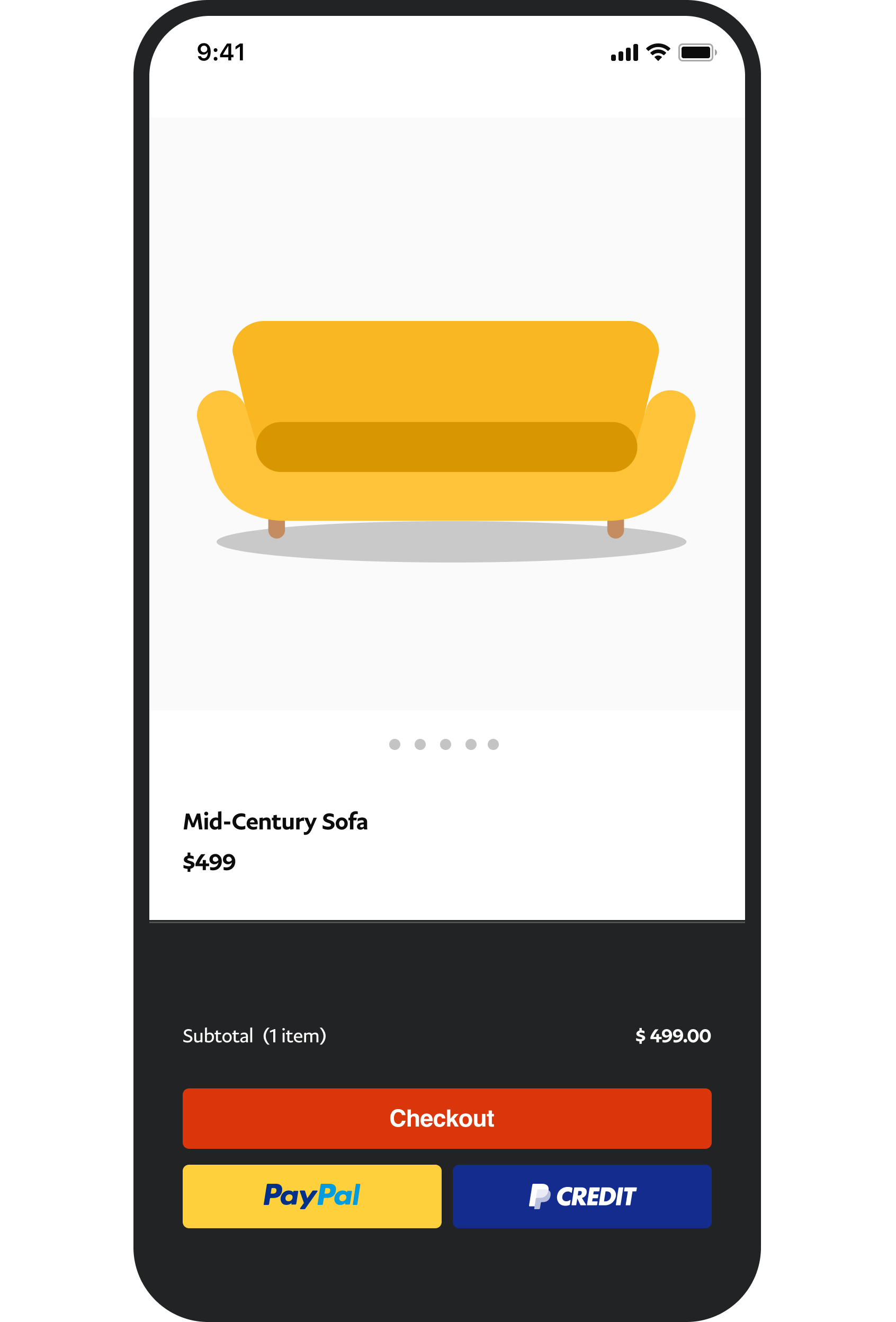896x1322 pixels.
Task: Pay with the yellow PayPal button
Action: pyautogui.click(x=312, y=1196)
